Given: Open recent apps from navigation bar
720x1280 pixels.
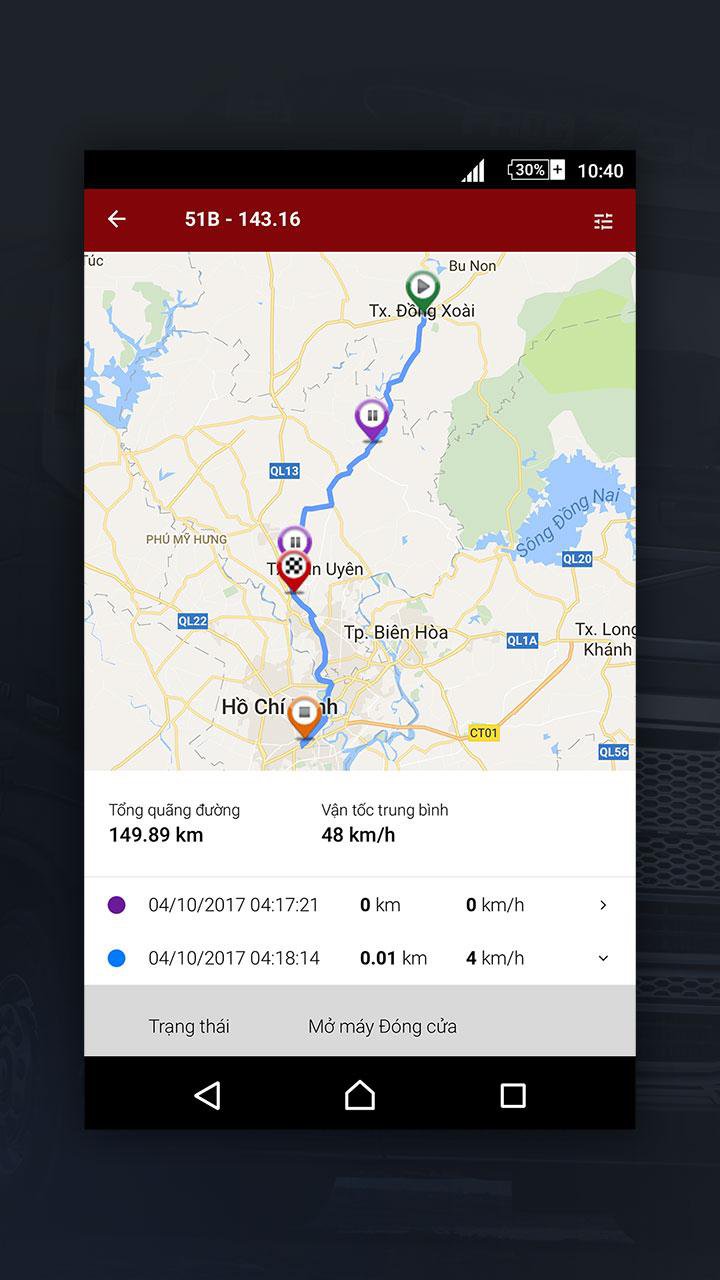Looking at the screenshot, I should (x=513, y=1095).
